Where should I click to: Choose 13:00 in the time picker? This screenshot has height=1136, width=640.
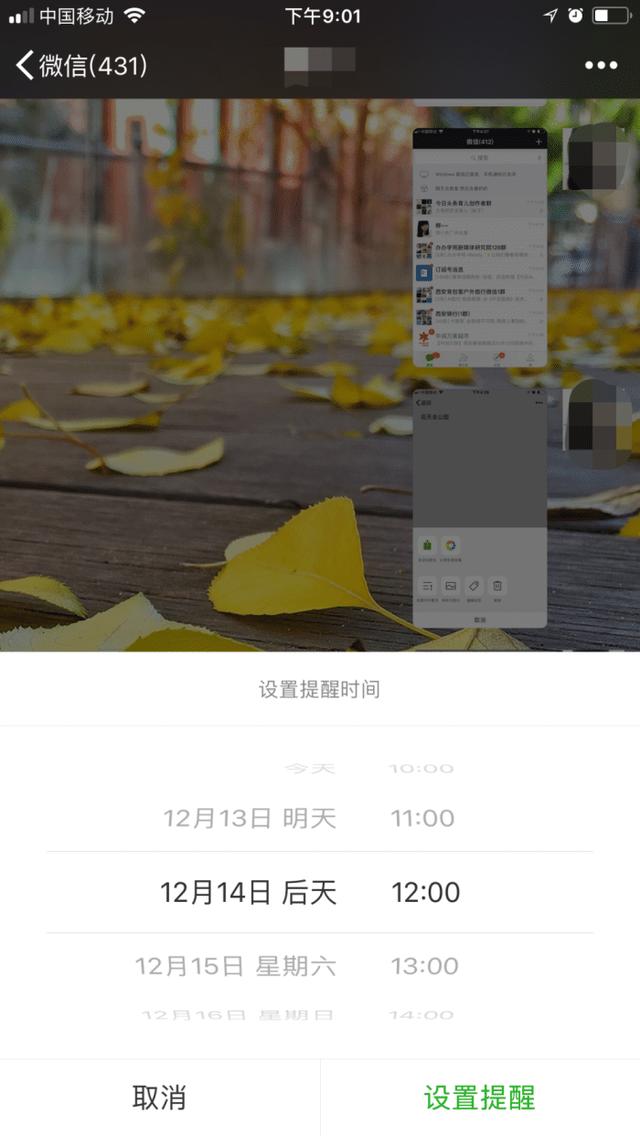[425, 966]
